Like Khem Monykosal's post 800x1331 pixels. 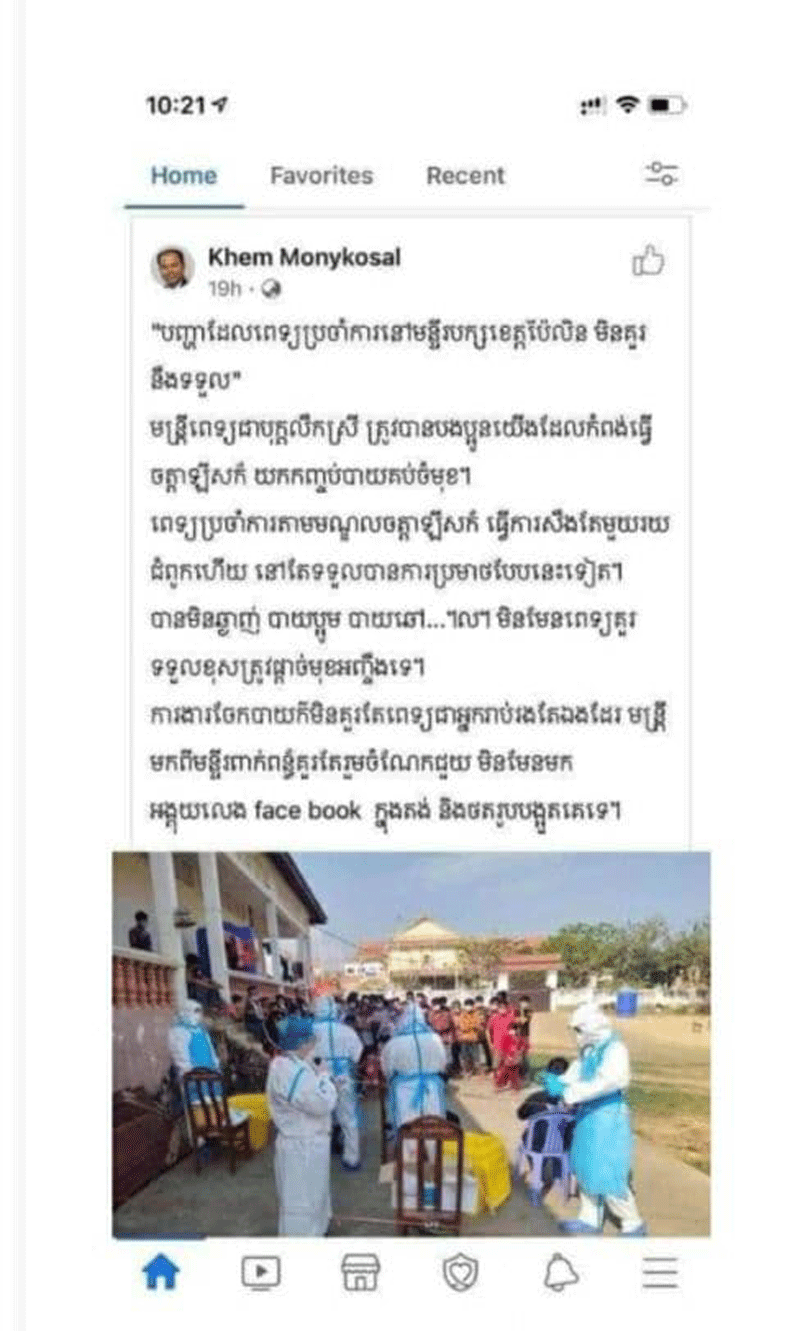[x=648, y=261]
